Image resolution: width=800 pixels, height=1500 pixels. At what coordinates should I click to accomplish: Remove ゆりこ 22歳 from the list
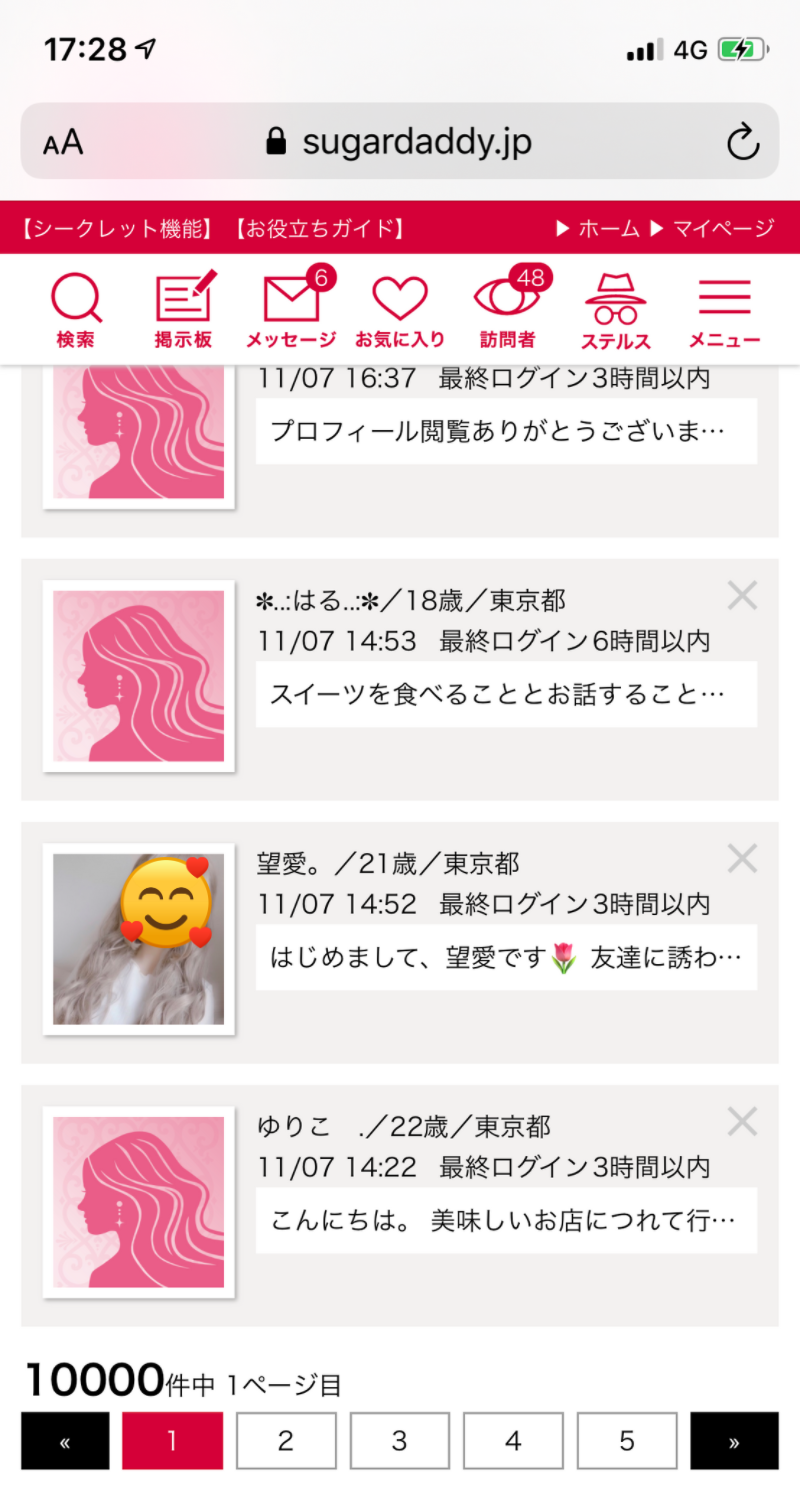(x=742, y=1122)
